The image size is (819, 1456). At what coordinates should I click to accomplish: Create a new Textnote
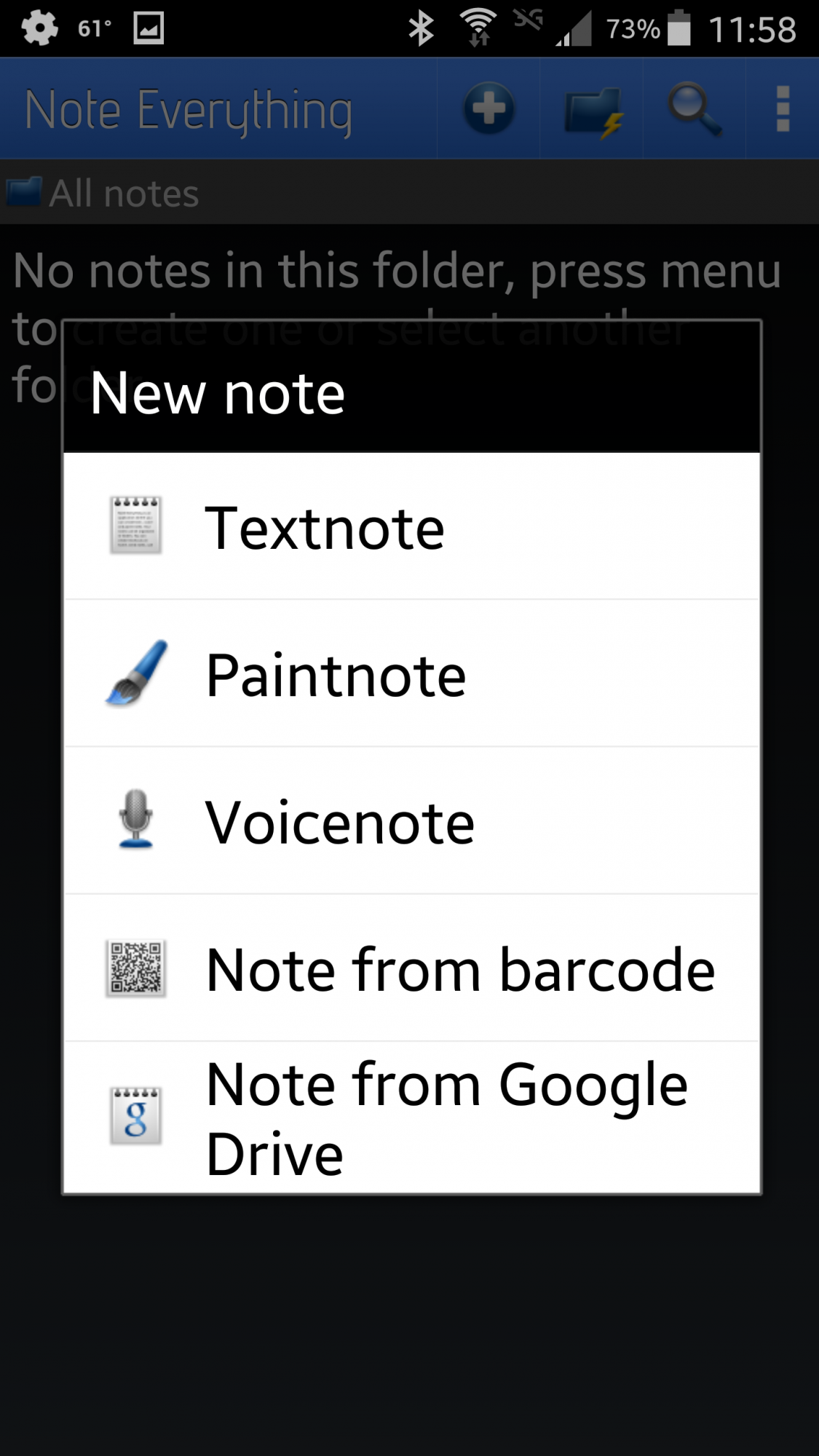(411, 527)
